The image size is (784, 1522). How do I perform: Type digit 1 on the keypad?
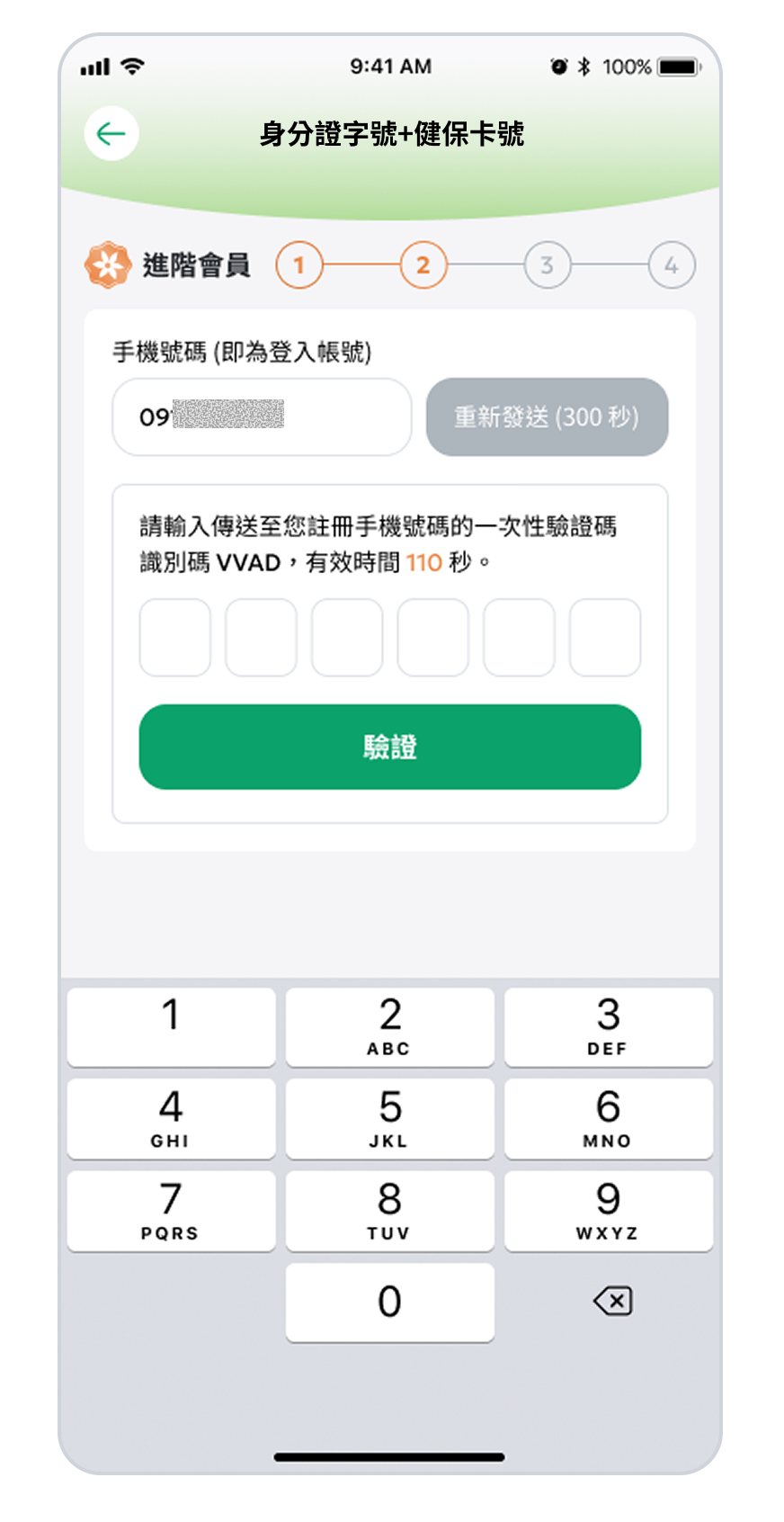(x=171, y=1026)
